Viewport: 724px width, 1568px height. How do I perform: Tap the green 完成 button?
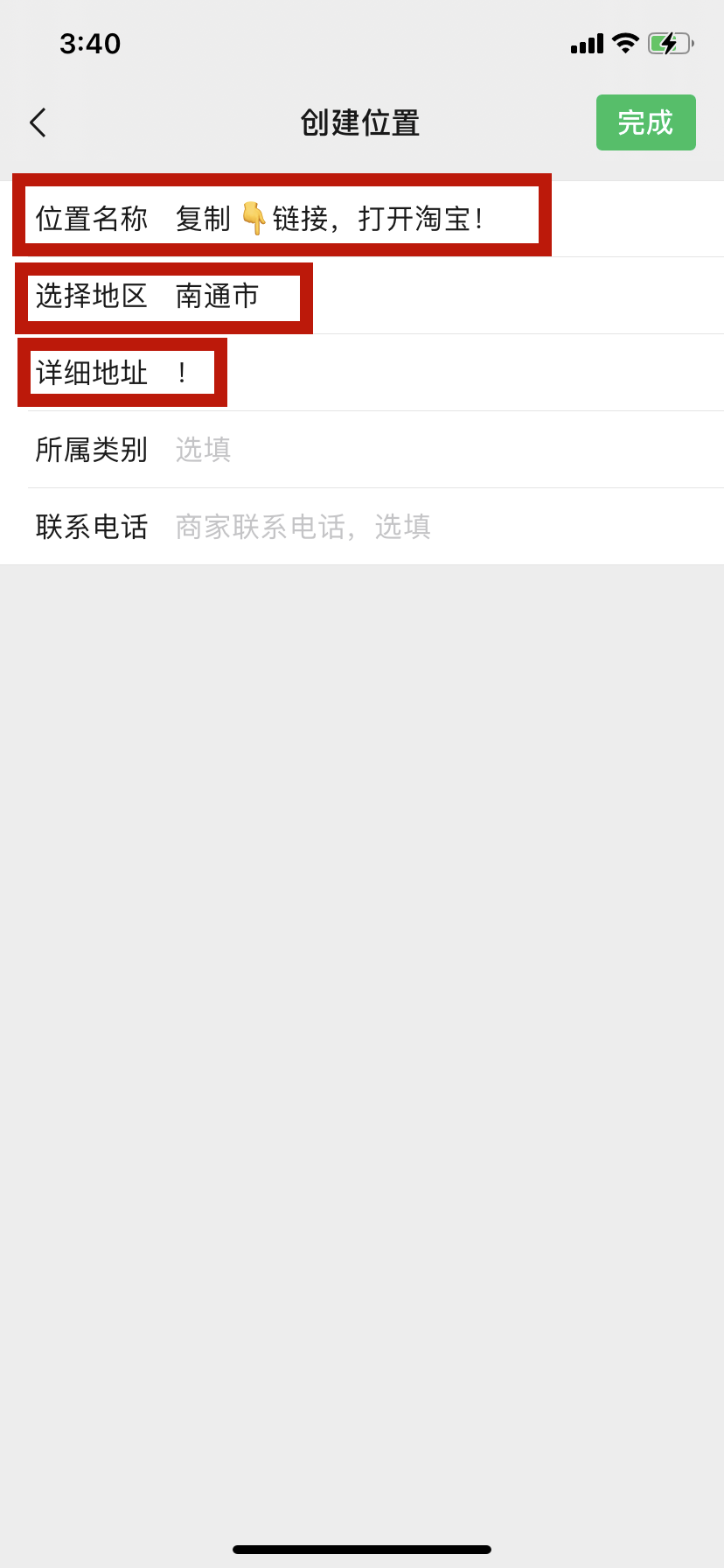point(645,122)
